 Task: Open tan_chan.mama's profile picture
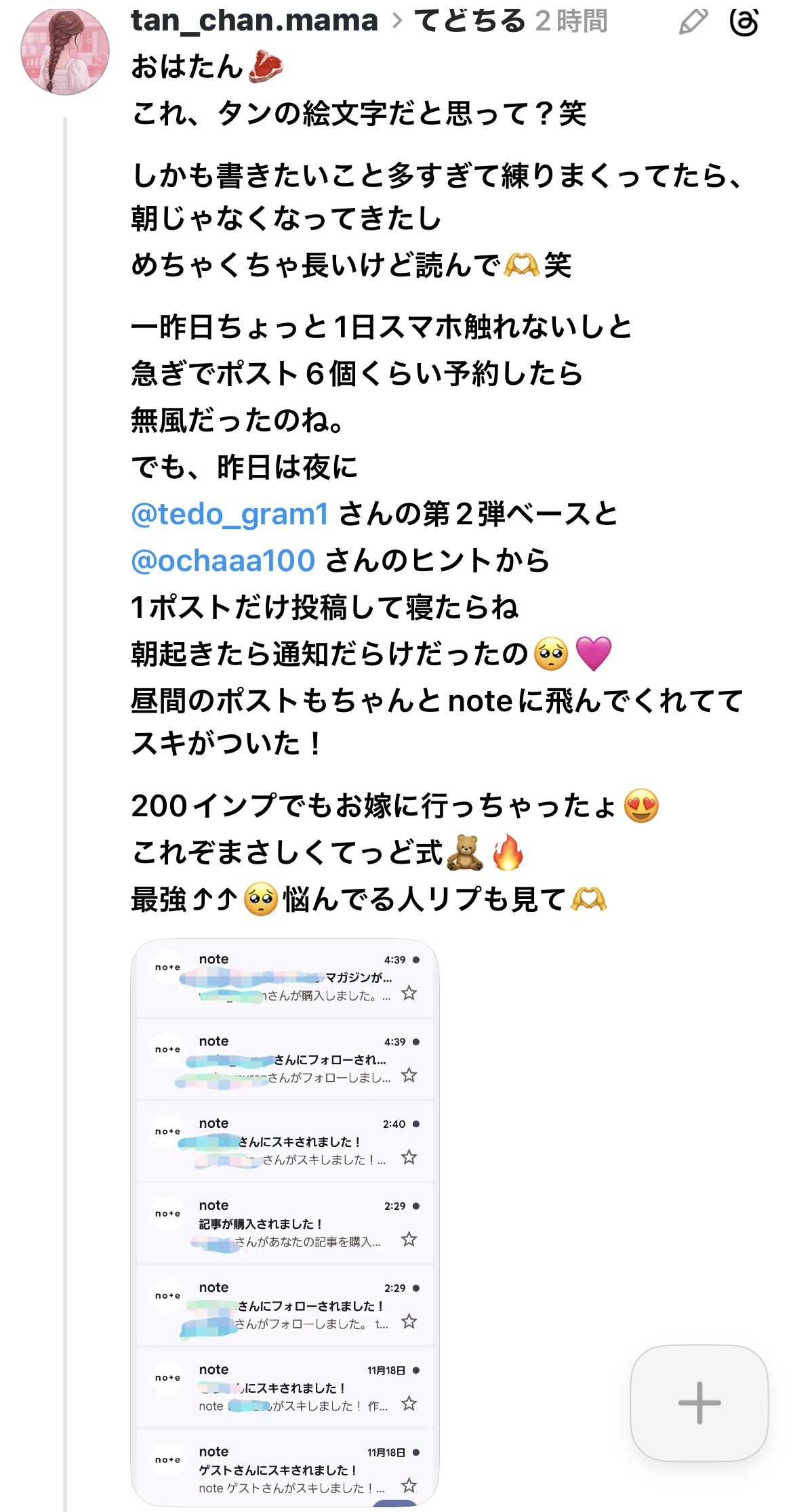pyautogui.click(x=65, y=51)
